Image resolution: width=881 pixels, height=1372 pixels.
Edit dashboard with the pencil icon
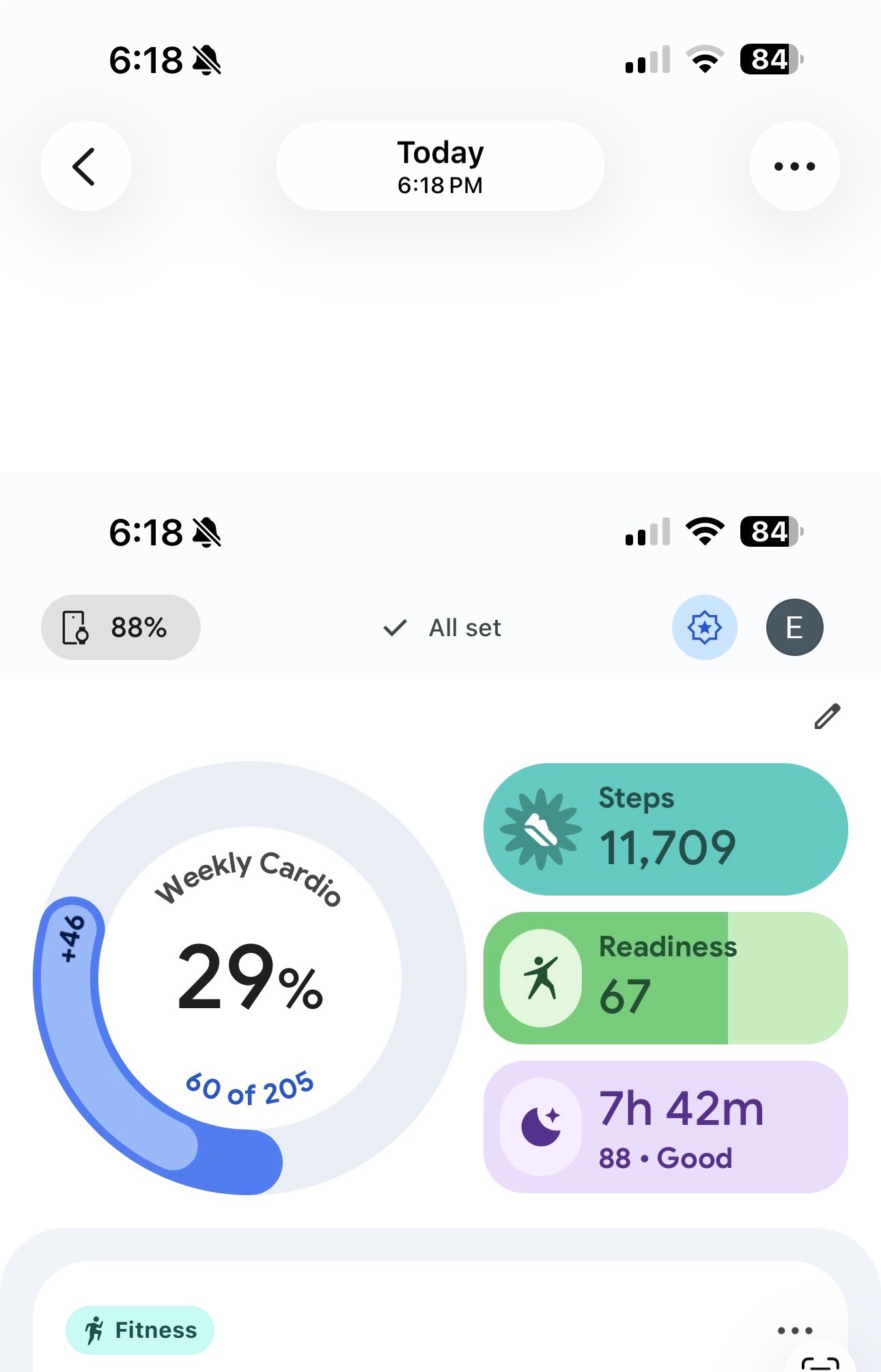[x=827, y=716]
